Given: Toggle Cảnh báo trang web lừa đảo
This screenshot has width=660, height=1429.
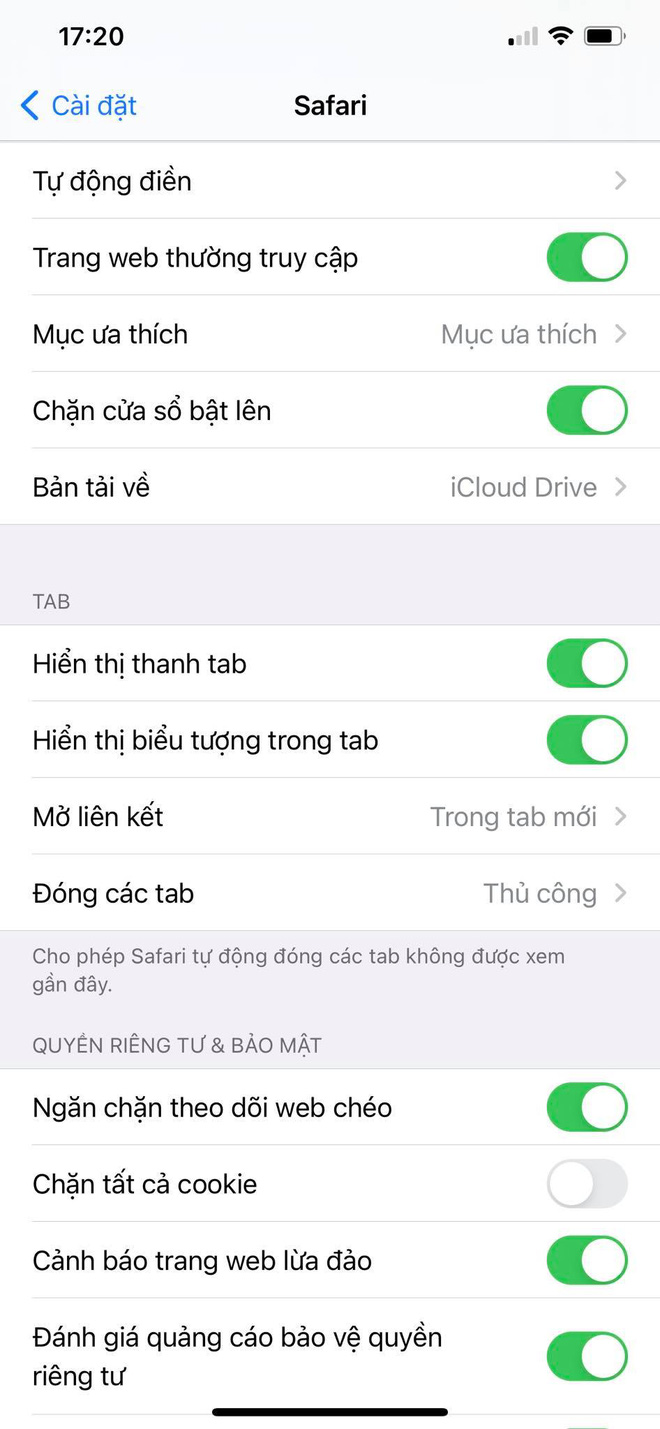Looking at the screenshot, I should coord(586,1261).
